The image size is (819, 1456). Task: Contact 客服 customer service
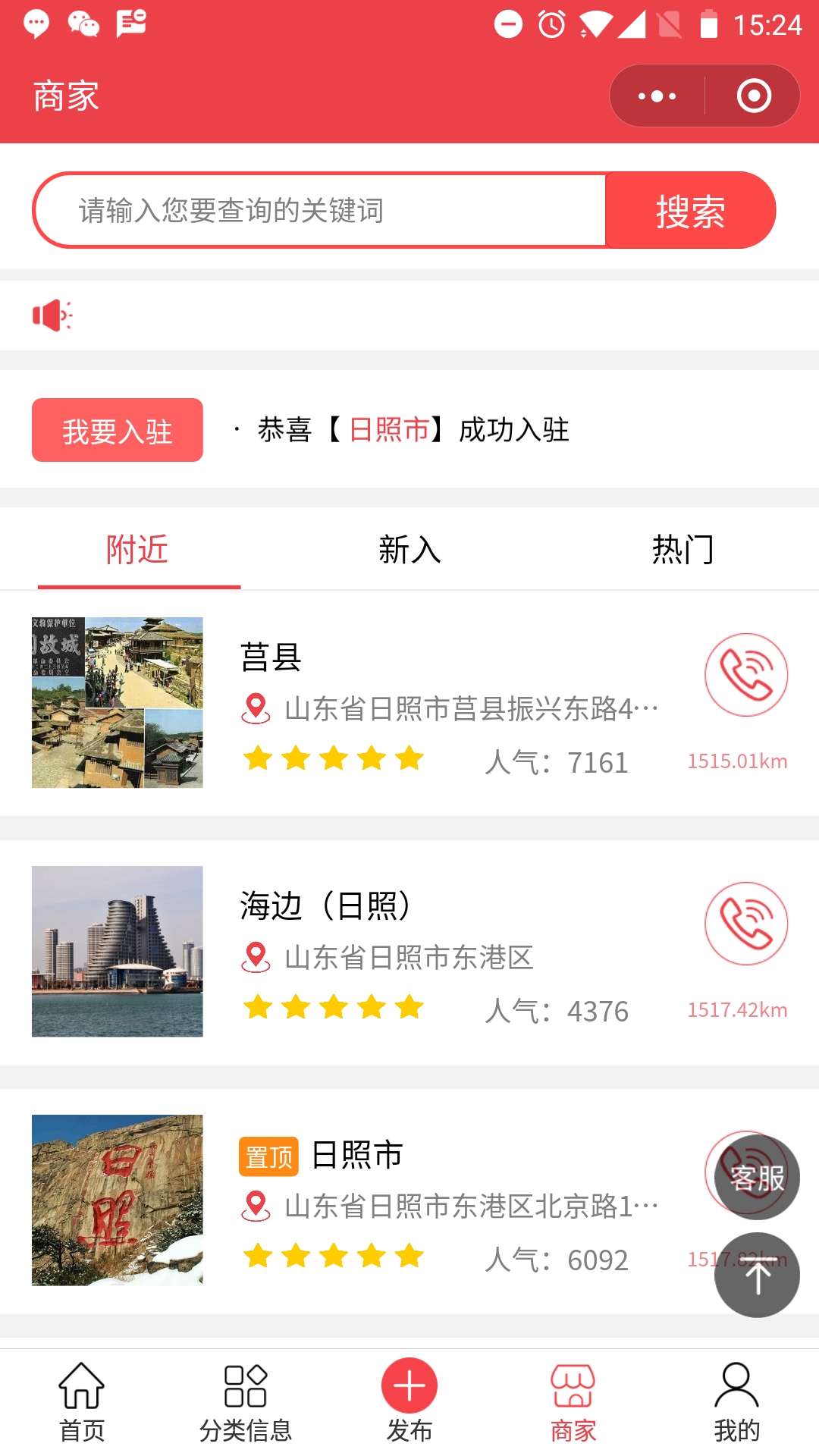(757, 1178)
